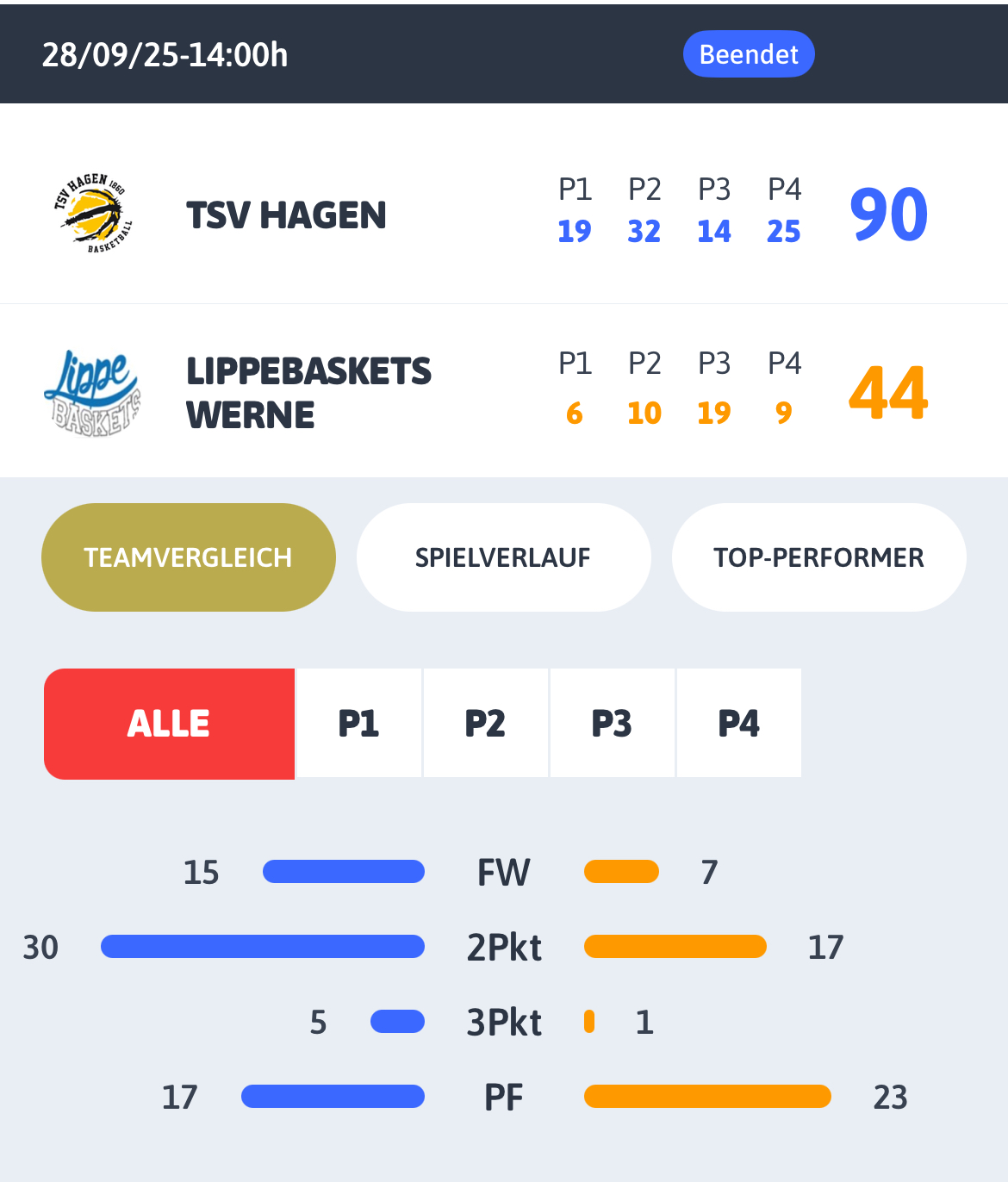Viewport: 1008px width, 1182px height.
Task: Filter team comparison to P1
Action: [x=358, y=724]
